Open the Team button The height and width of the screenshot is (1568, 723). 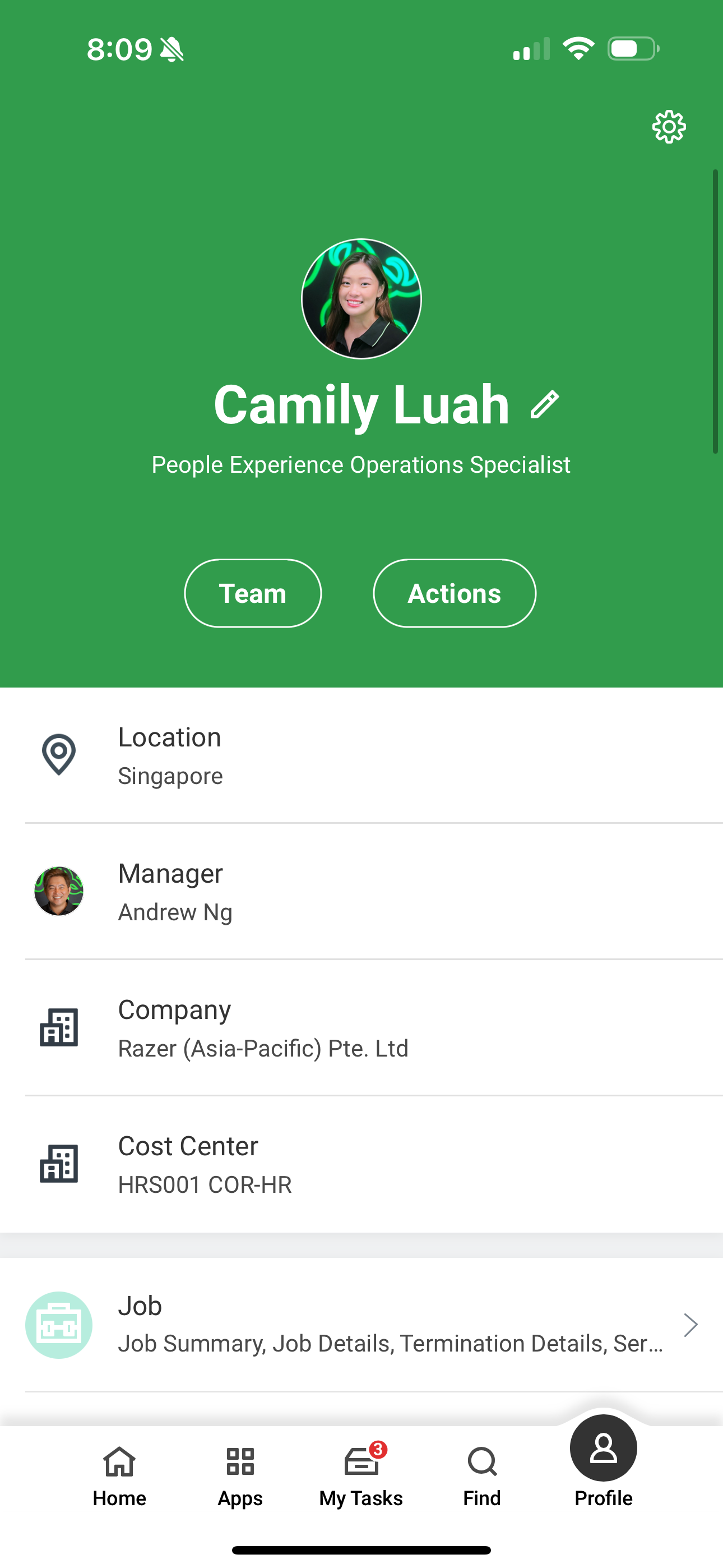point(253,593)
